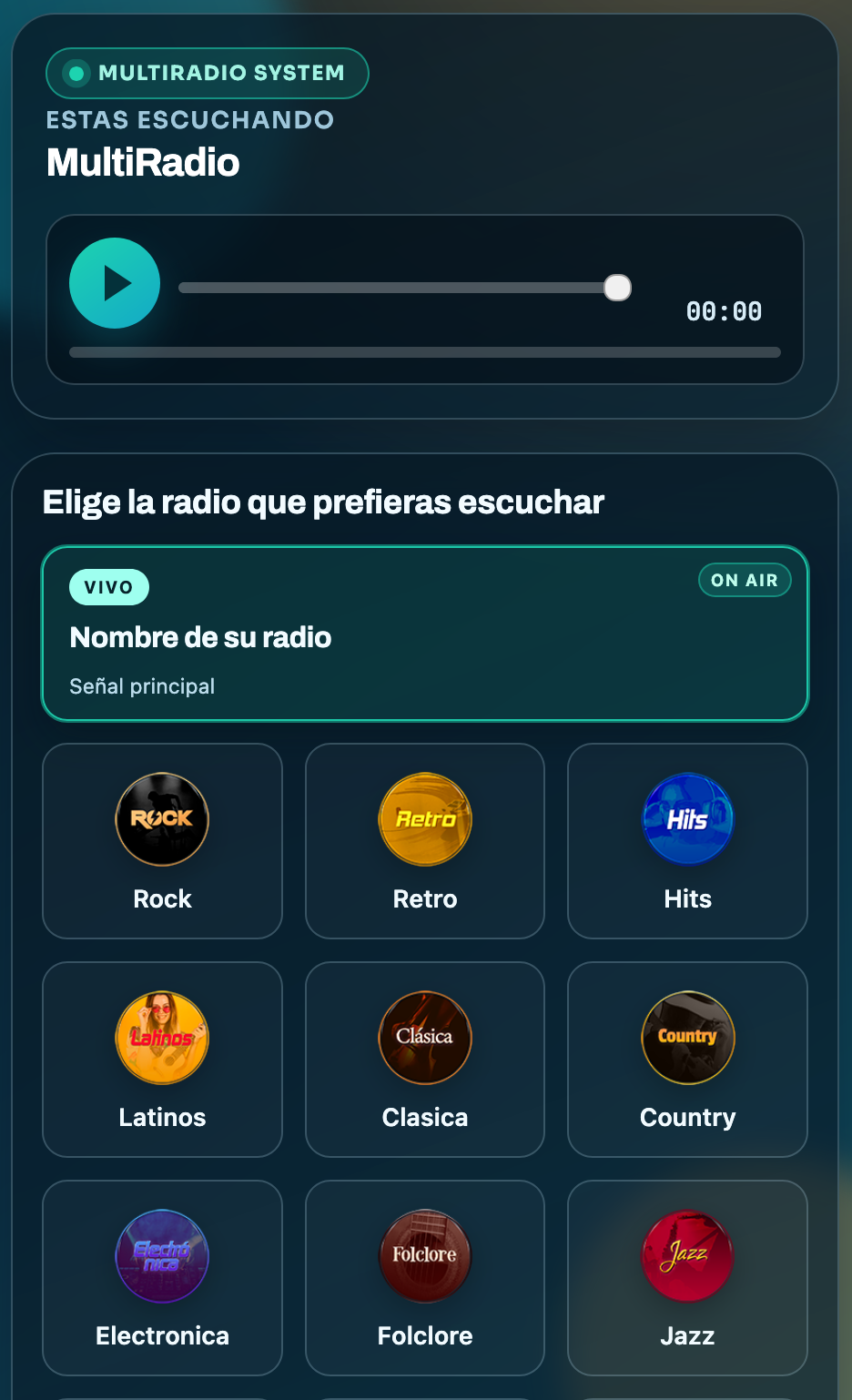The height and width of the screenshot is (1400, 852).
Task: Switch to the Latinos station
Action: [162, 1060]
